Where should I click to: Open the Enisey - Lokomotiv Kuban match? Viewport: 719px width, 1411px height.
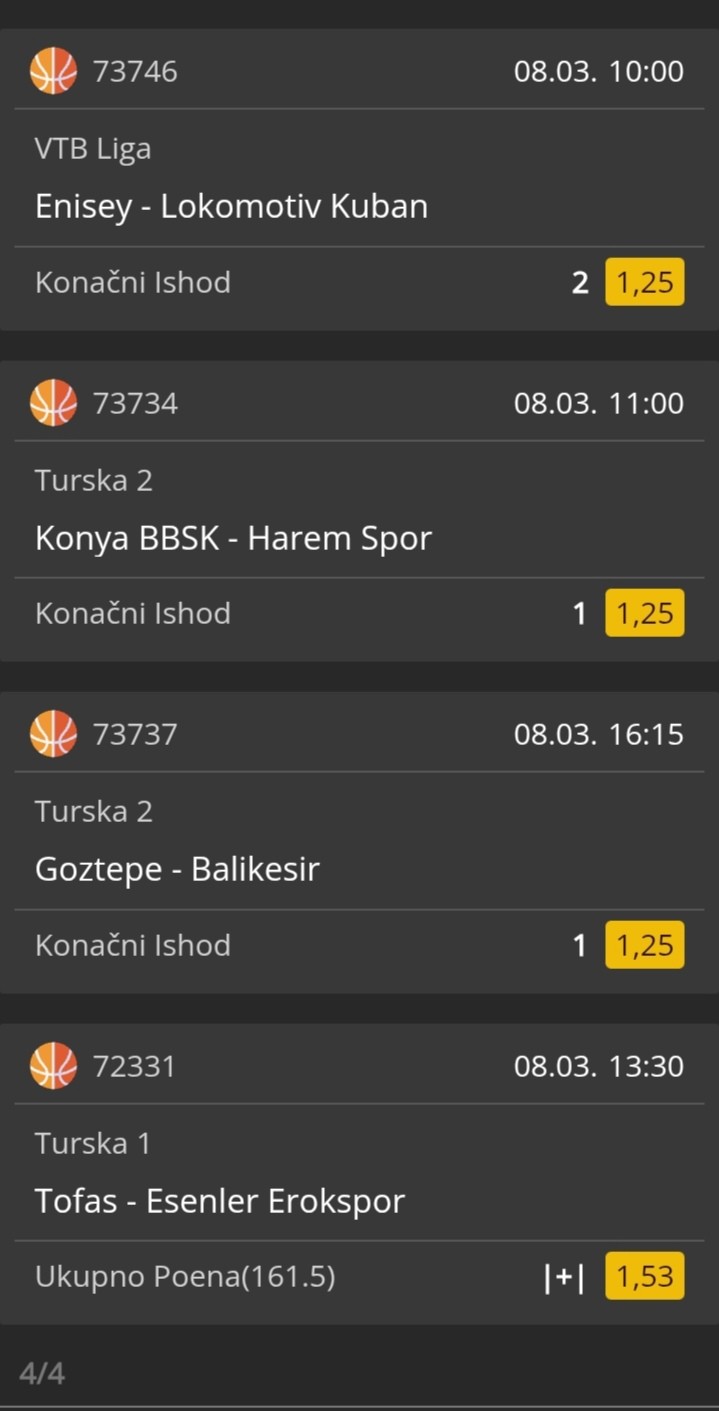(x=231, y=206)
